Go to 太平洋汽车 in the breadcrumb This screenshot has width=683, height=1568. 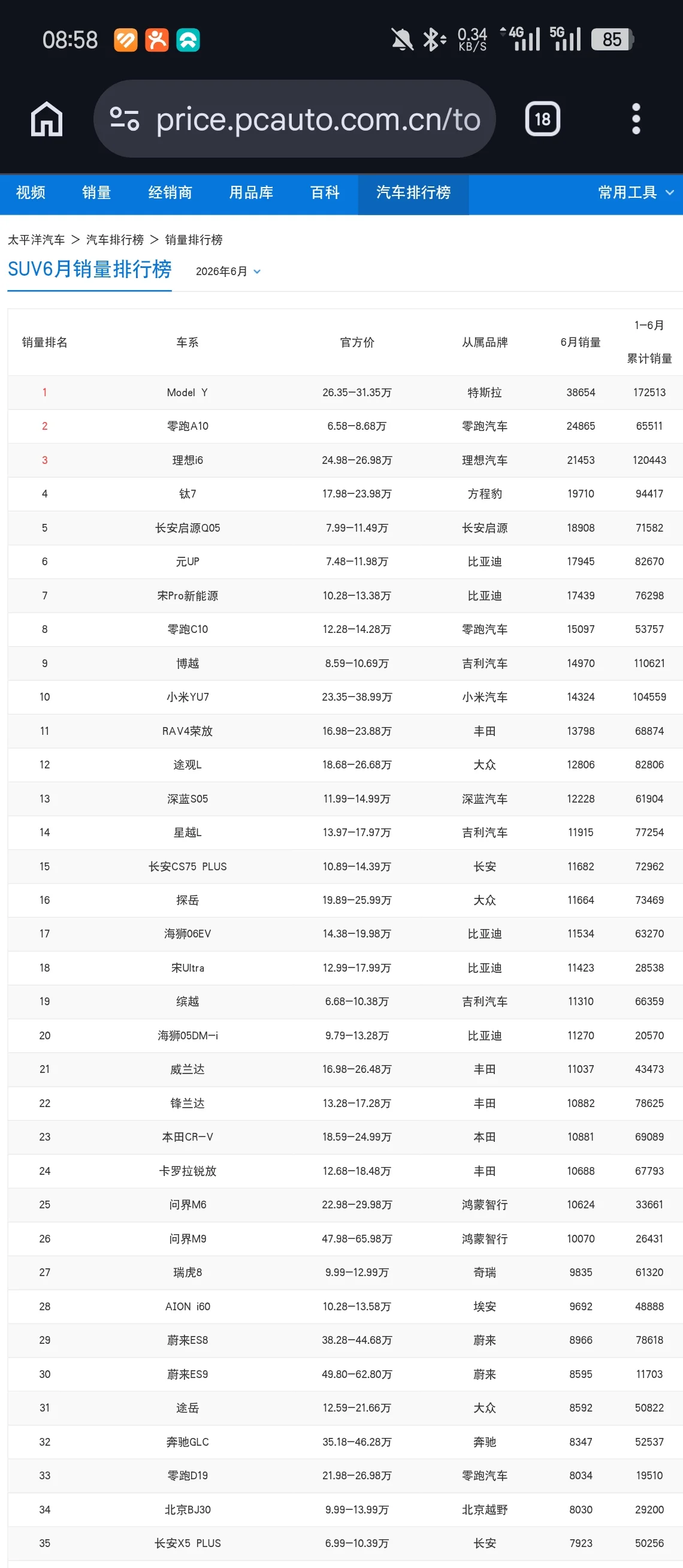36,240
